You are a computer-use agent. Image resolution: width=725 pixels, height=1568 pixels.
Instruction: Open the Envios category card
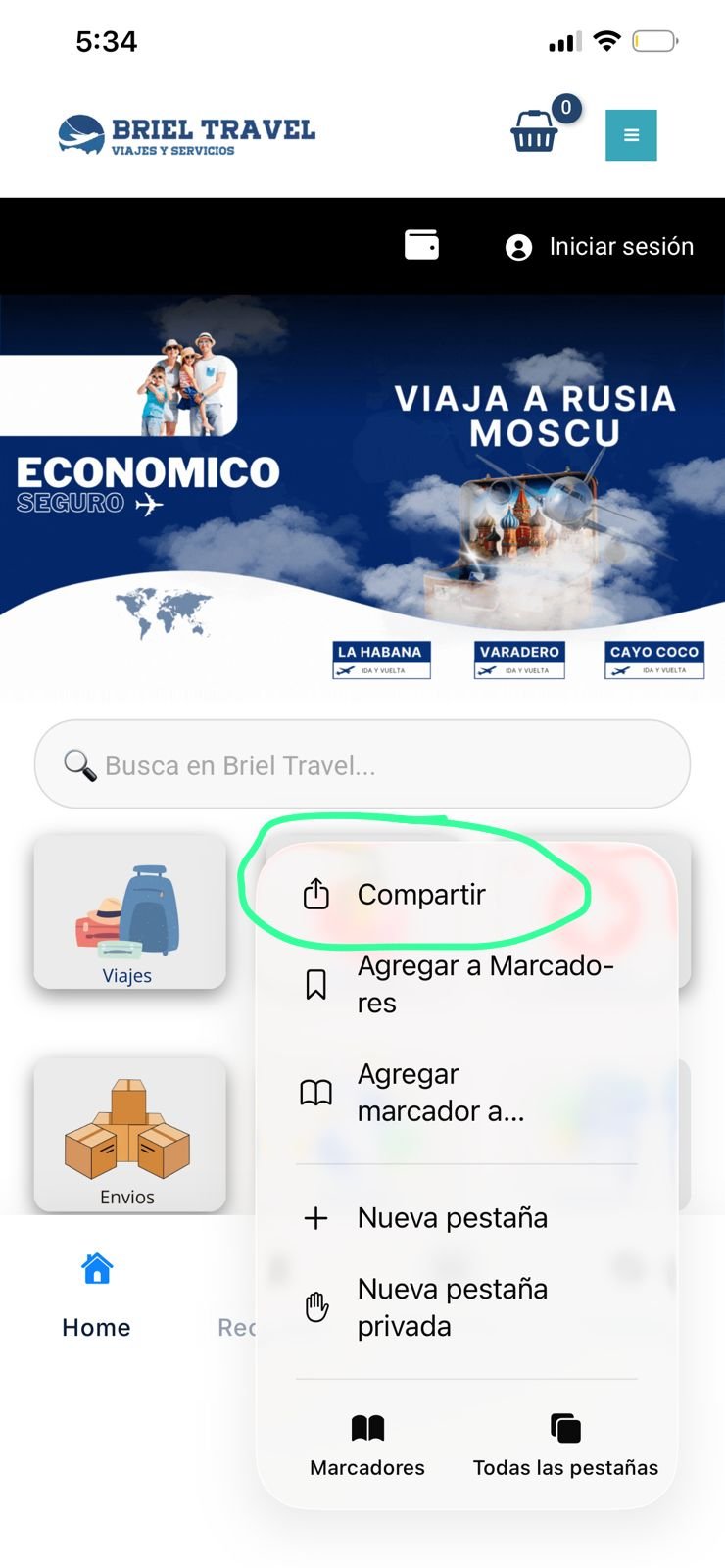129,1135
